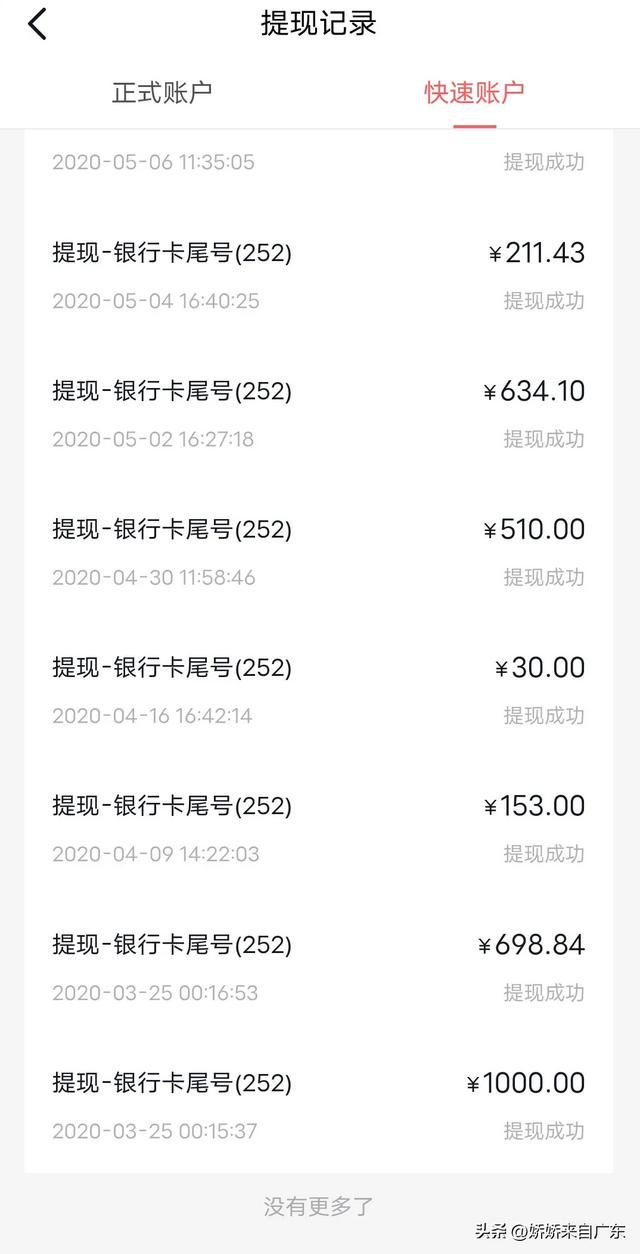Switch to the 正式账户 tab

coord(162,93)
